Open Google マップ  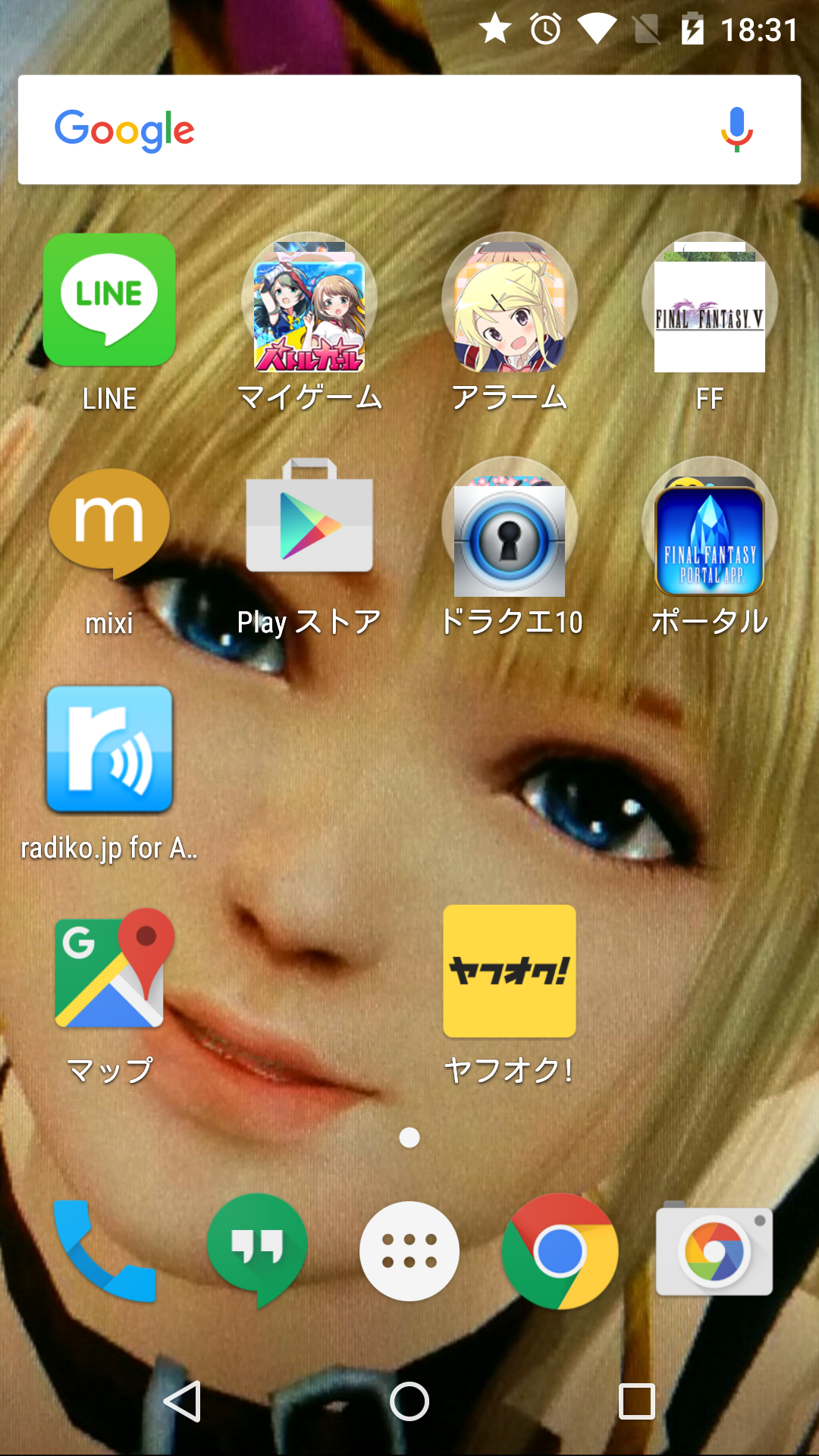109,971
